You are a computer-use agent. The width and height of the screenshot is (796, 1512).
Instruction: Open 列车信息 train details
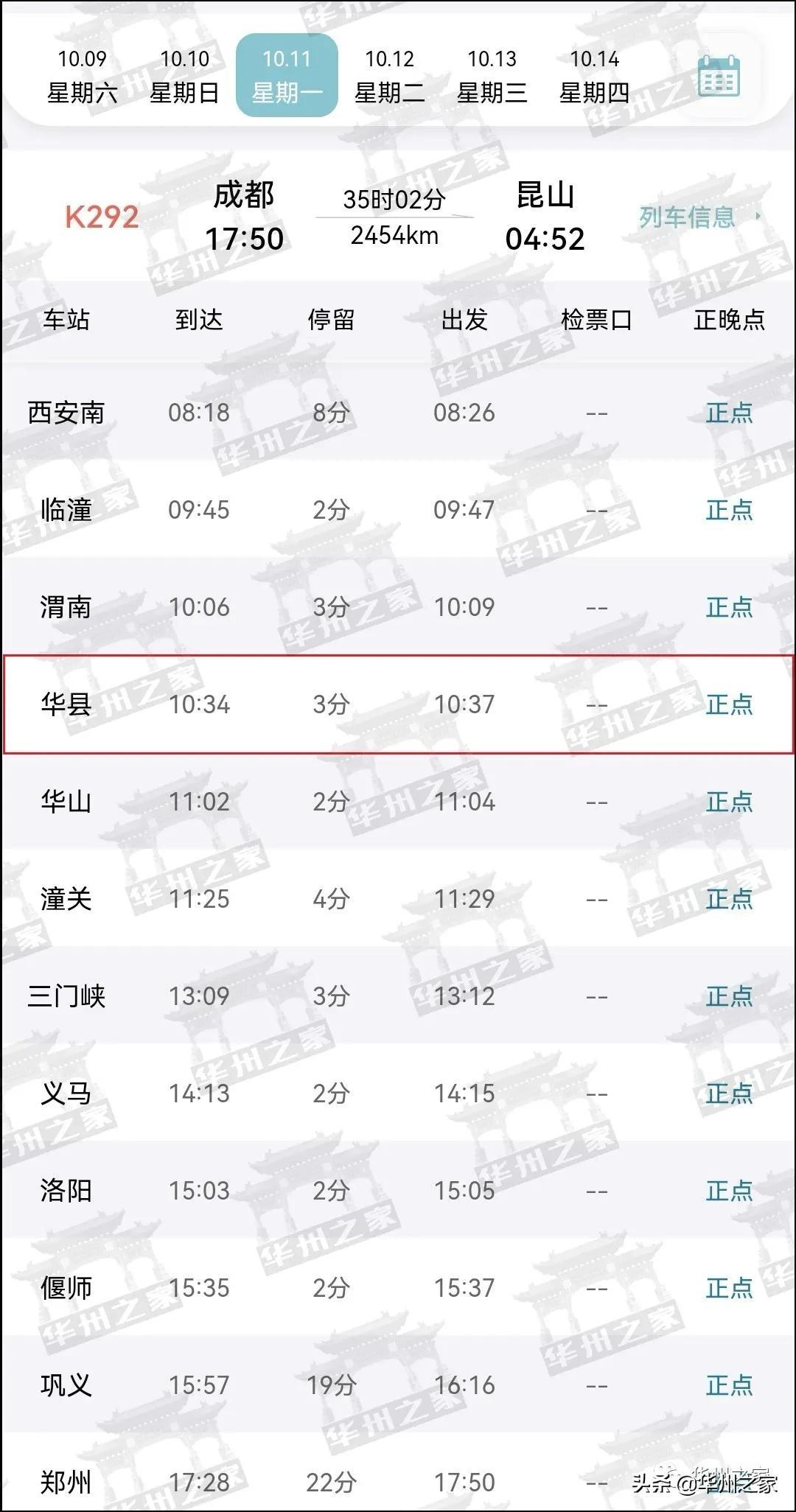point(696,217)
